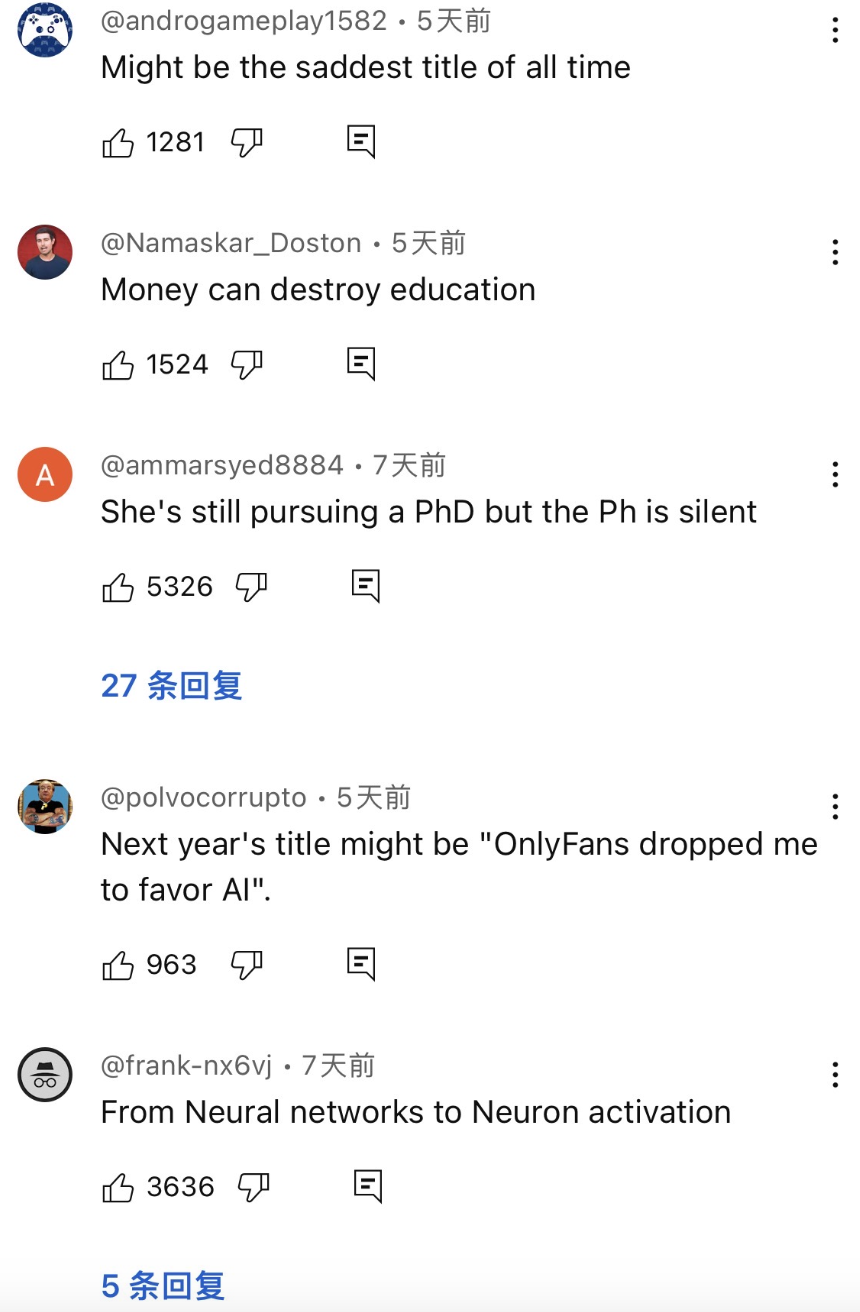Screen dimensions: 860x1312
Task: Reply to @frank-nx6vj's comment
Action: [368, 1187]
